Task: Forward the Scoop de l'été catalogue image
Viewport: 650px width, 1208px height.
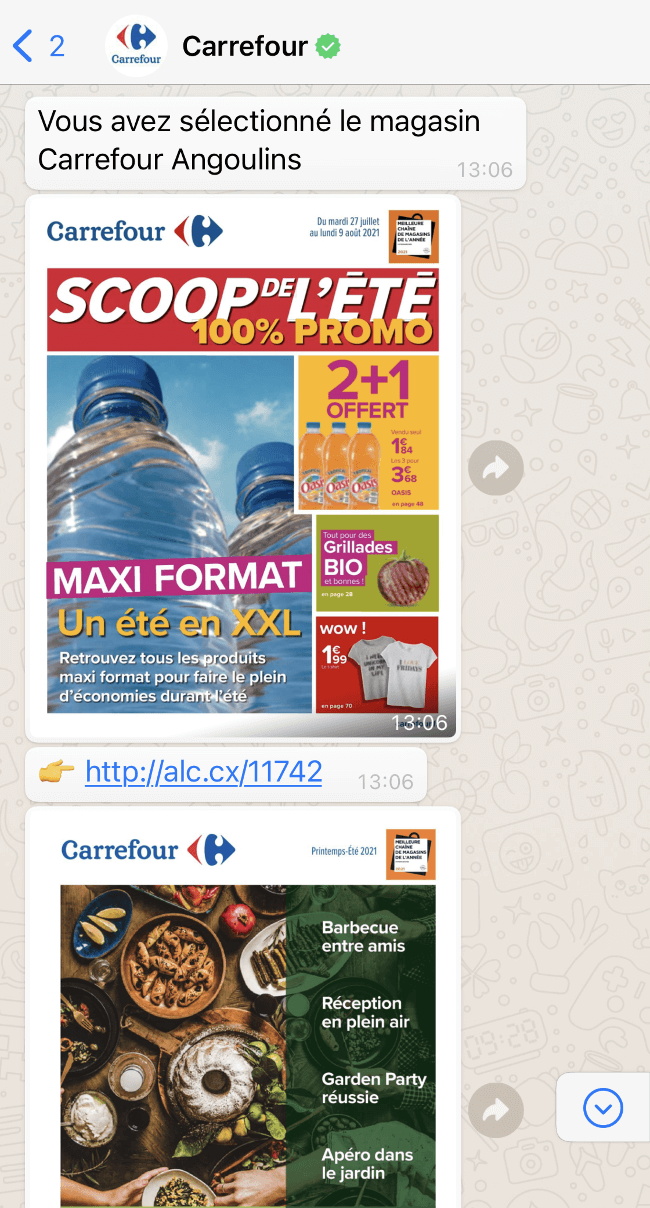Action: [x=496, y=467]
